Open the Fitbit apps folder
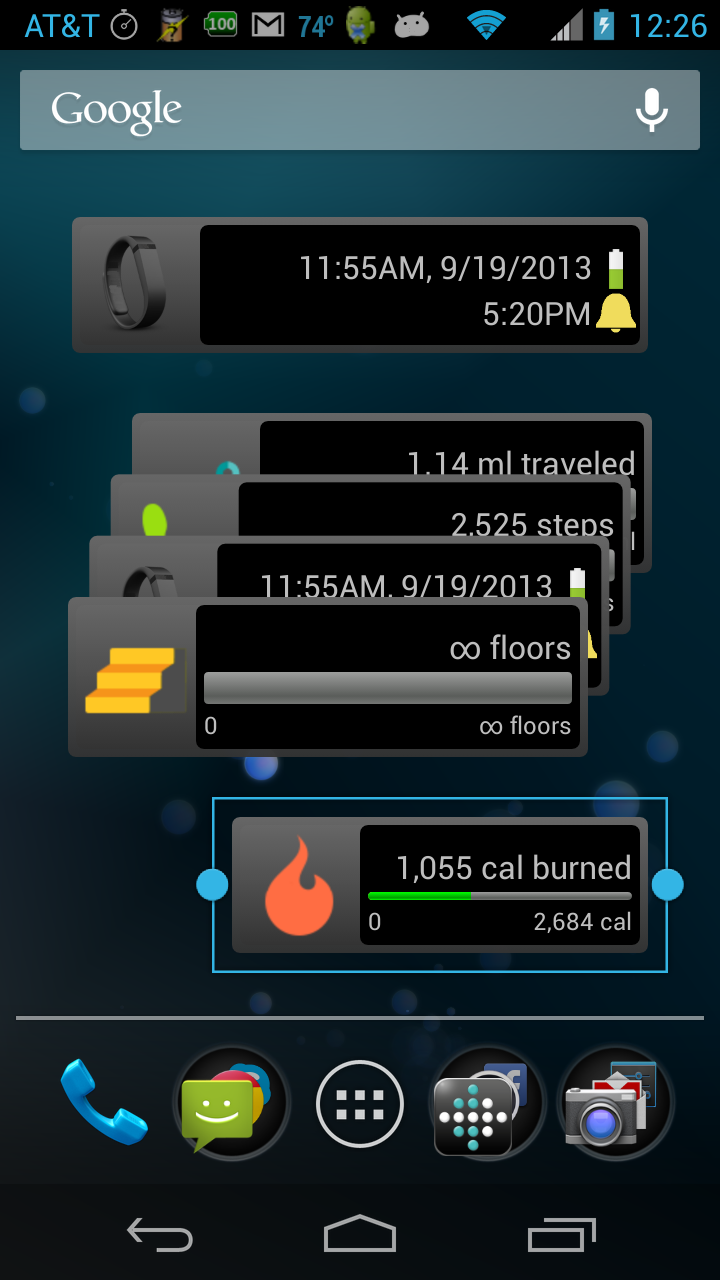720x1280 pixels. click(487, 1103)
